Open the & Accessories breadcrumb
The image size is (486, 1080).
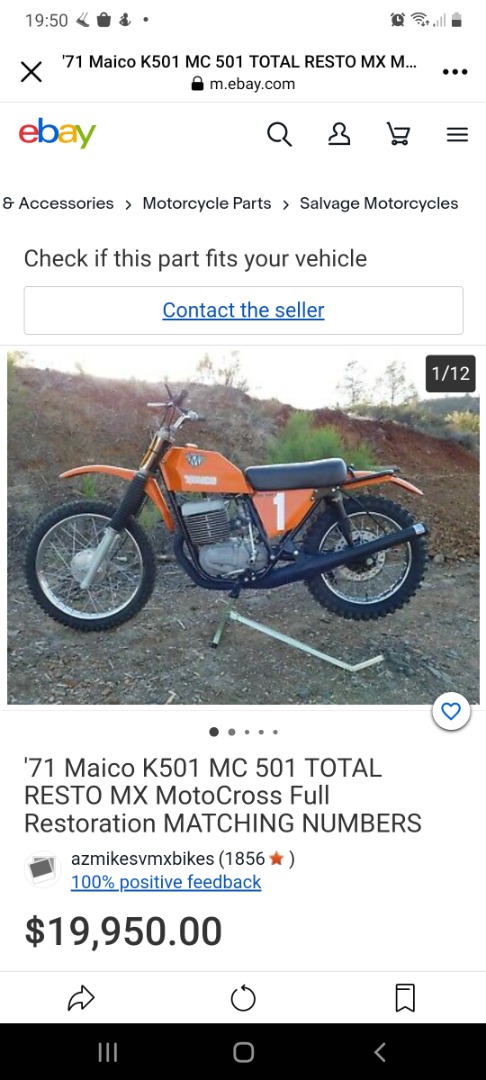click(58, 203)
